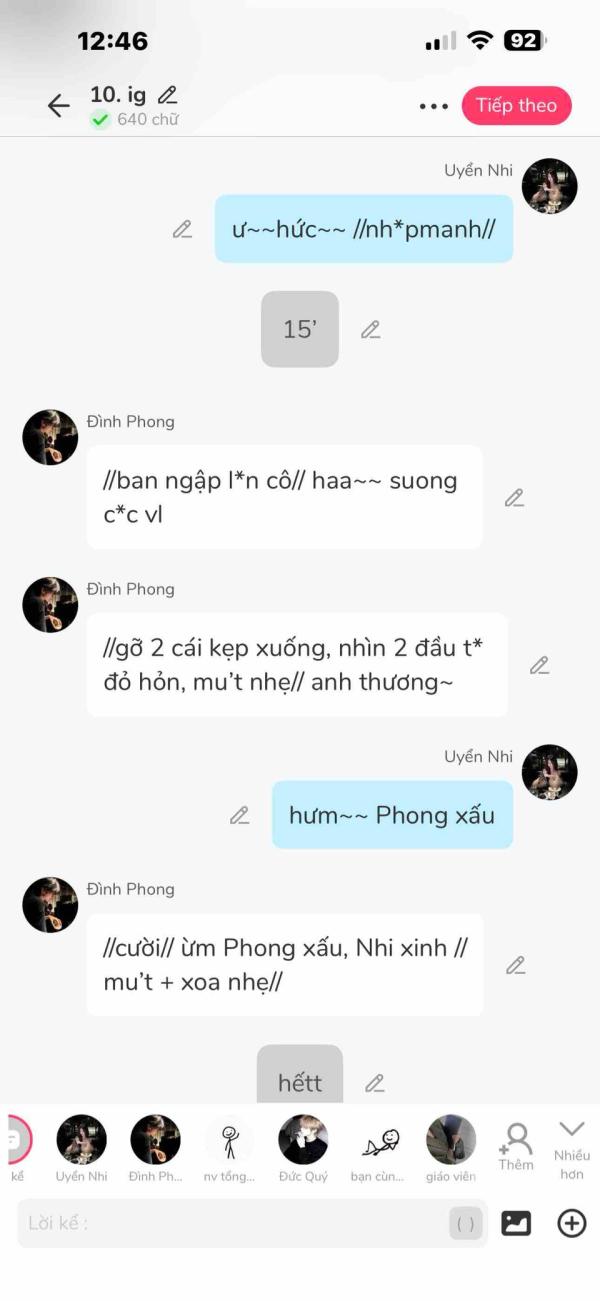
Task: Open the three-dot overflow menu
Action: pos(434,106)
